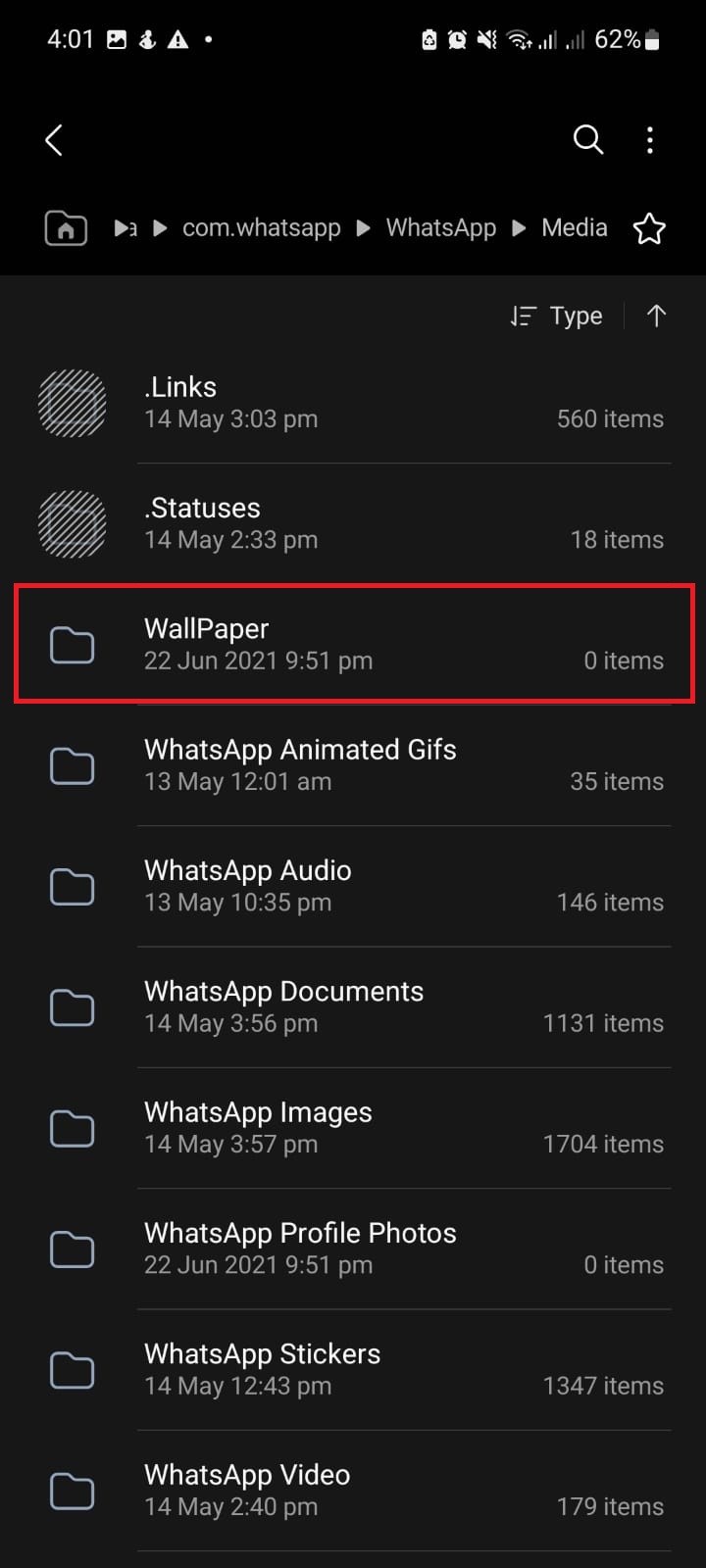This screenshot has width=706, height=1568.
Task: Open WhatsApp Profile Photos folder
Action: (353, 1249)
